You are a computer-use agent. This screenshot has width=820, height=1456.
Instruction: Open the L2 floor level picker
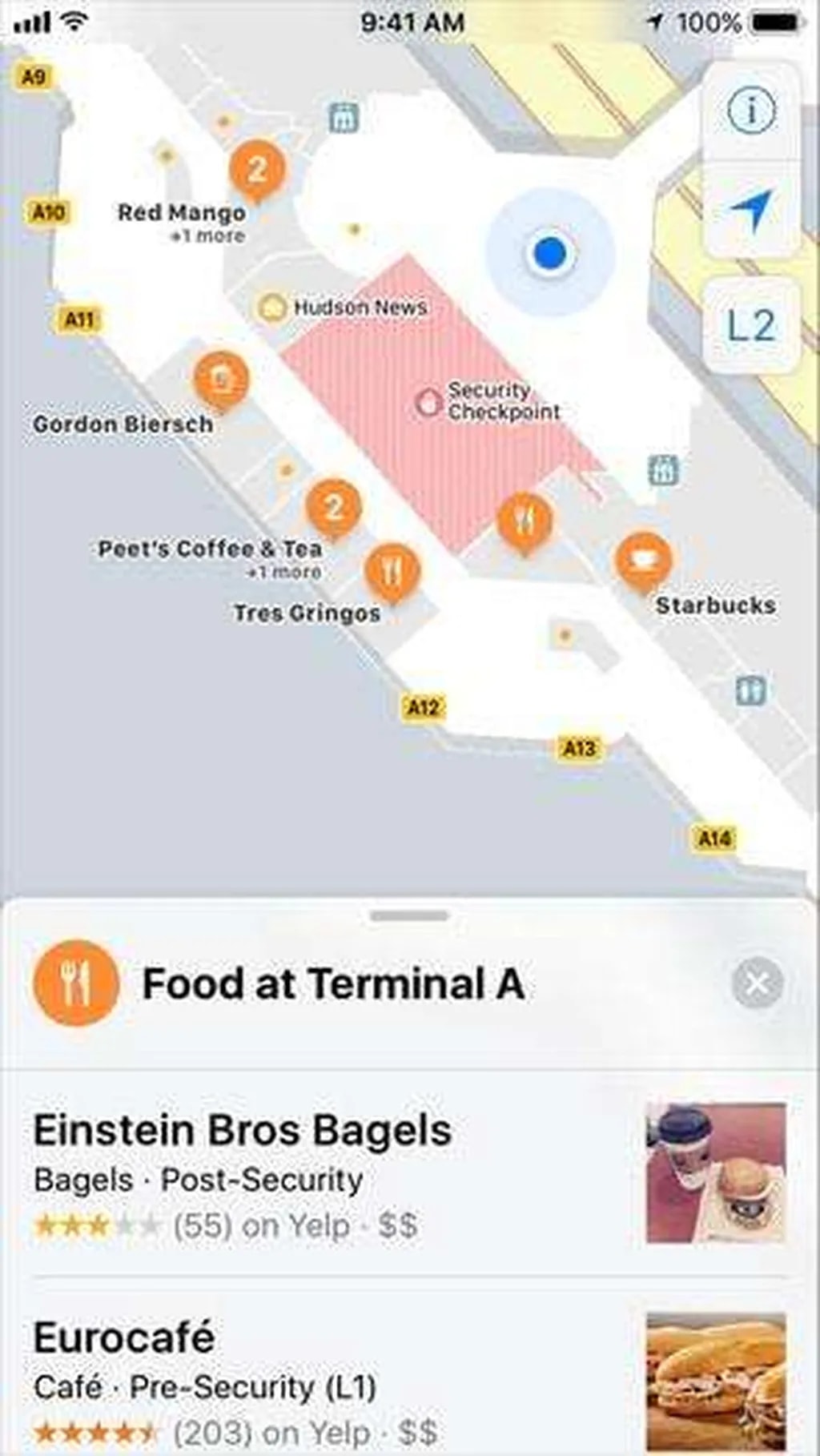pyautogui.click(x=750, y=325)
